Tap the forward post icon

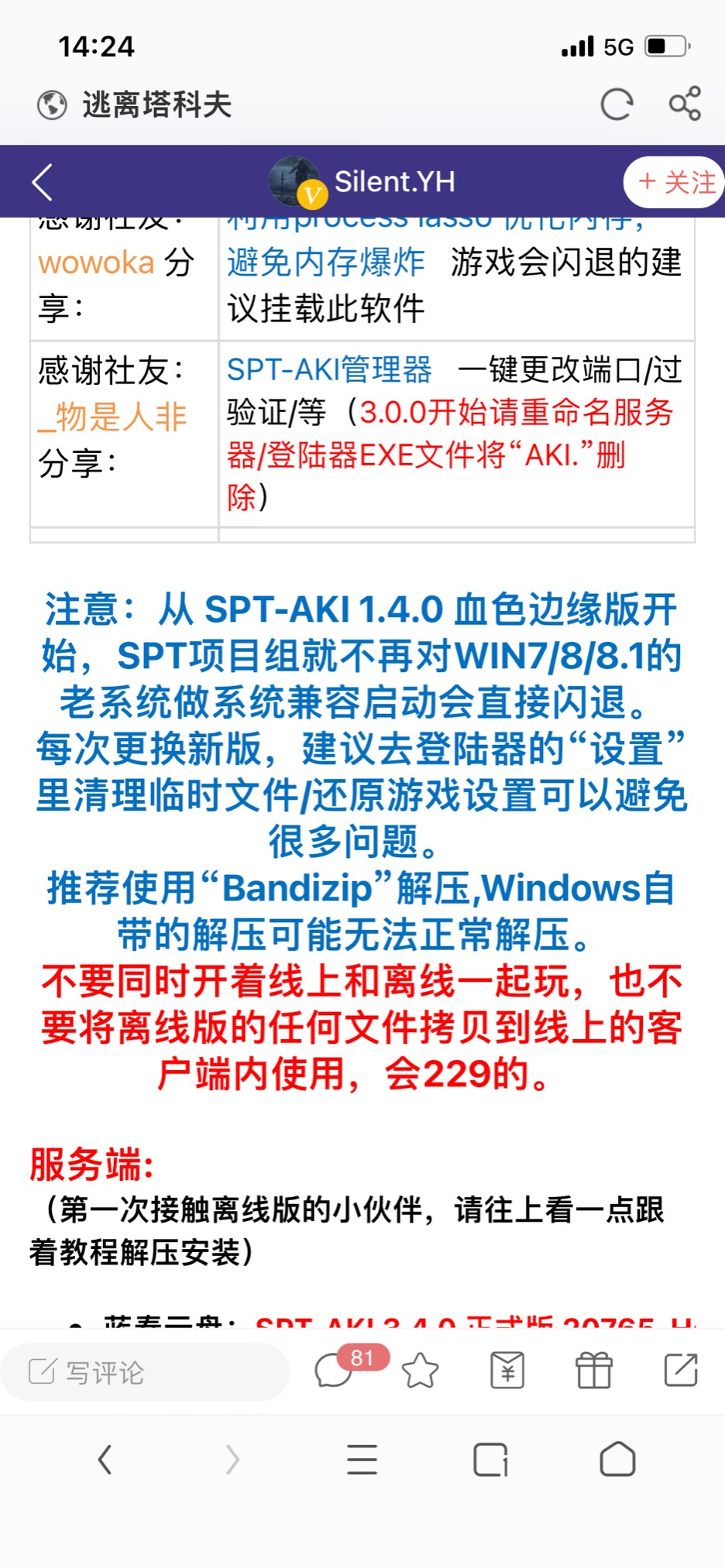click(x=681, y=1370)
